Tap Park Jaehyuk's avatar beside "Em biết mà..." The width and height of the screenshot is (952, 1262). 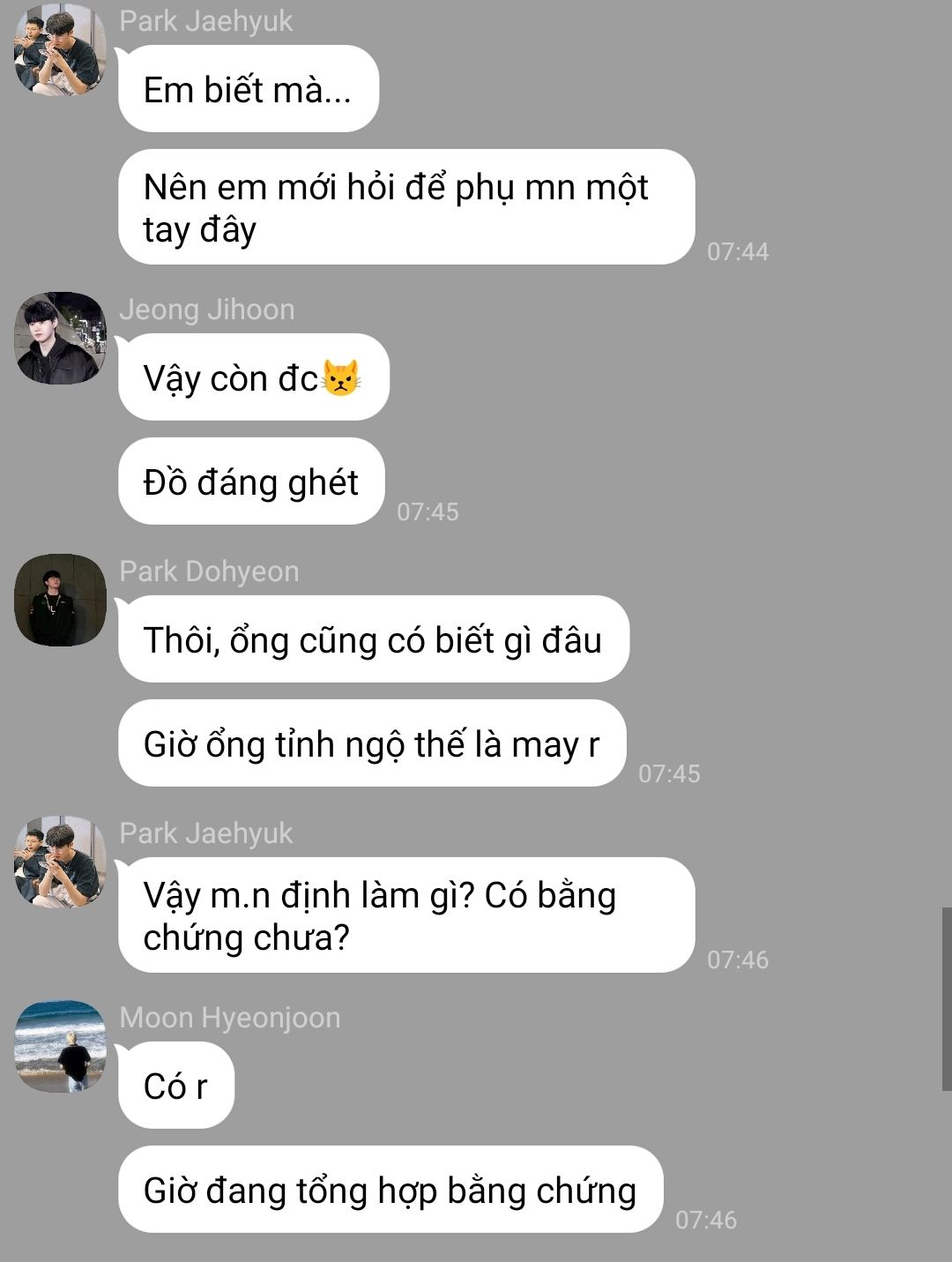coord(60,50)
